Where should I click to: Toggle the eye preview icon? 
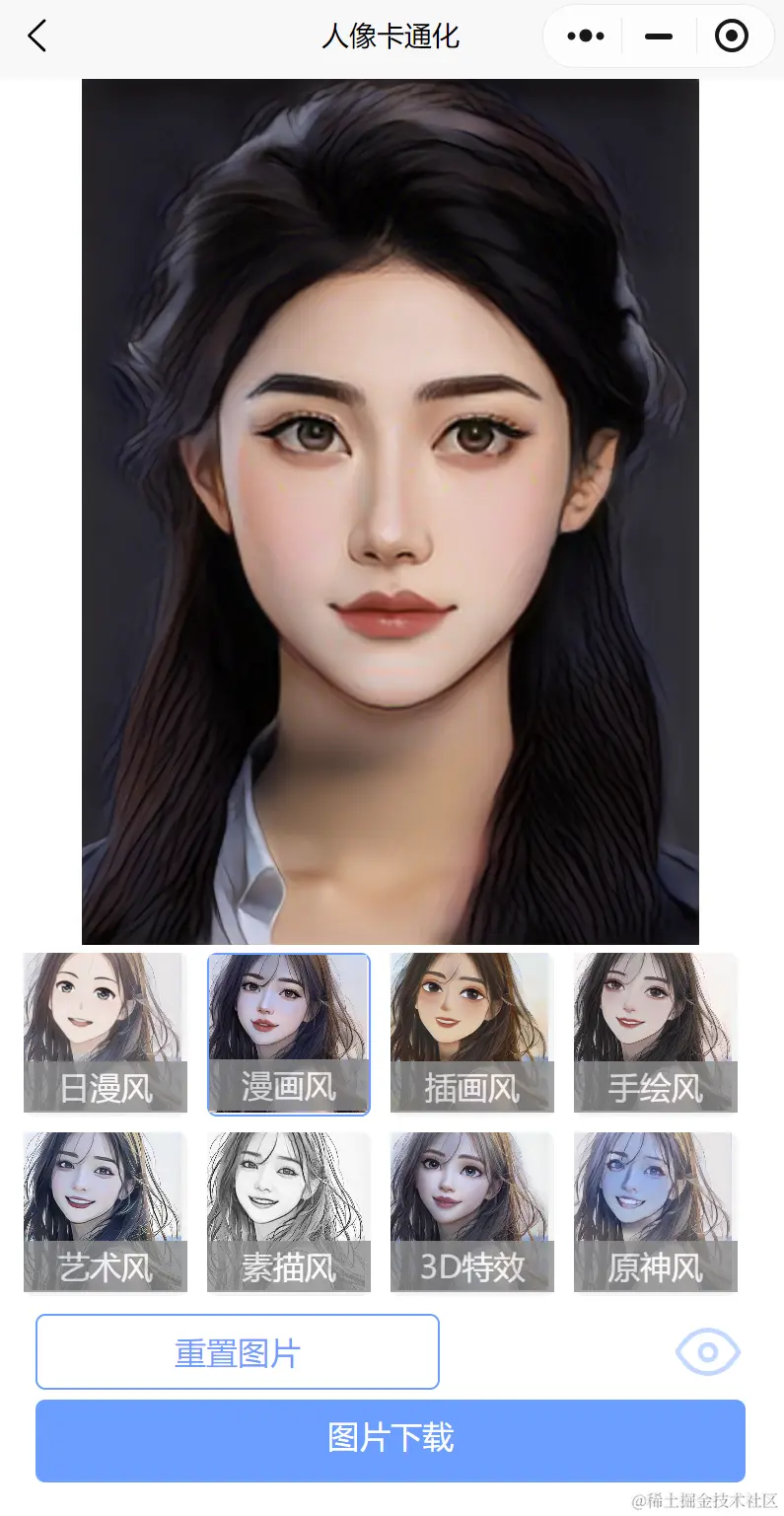(x=708, y=1352)
